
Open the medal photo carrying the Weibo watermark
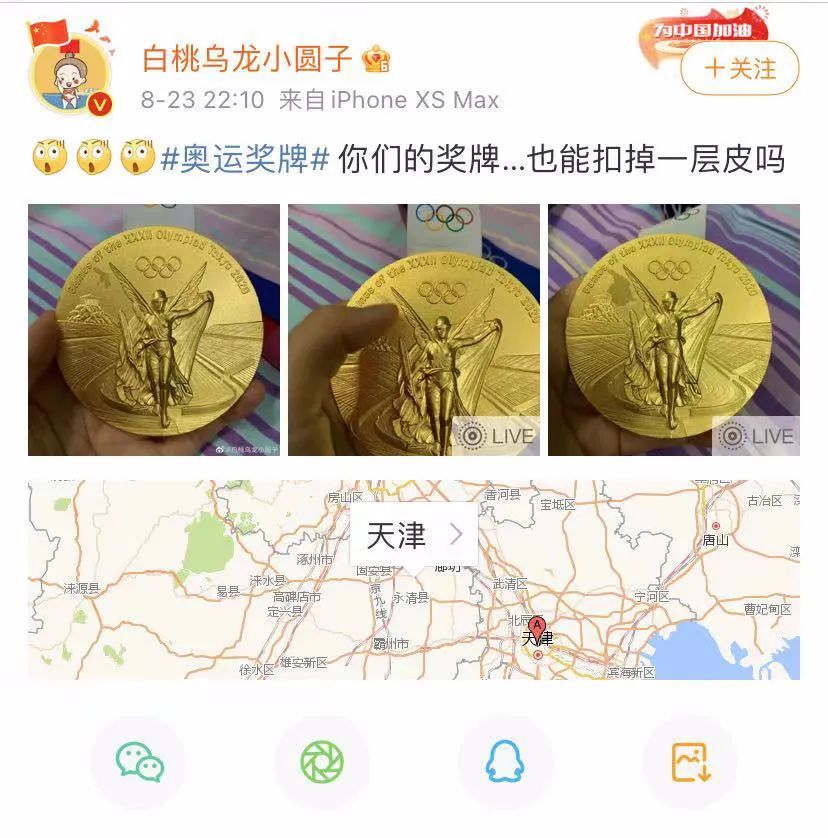154,330
